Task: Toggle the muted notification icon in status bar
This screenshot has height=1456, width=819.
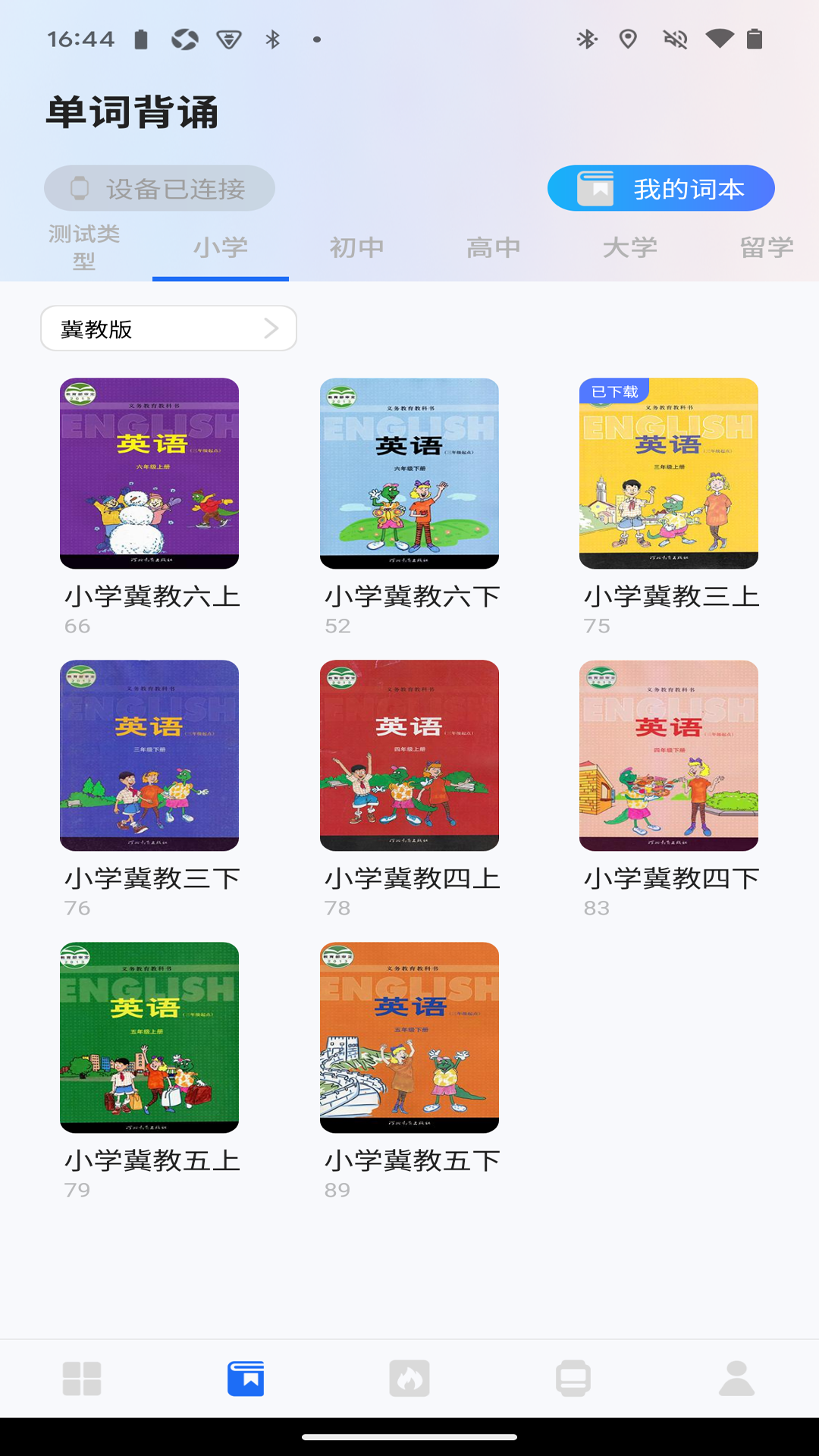Action: 675,39
